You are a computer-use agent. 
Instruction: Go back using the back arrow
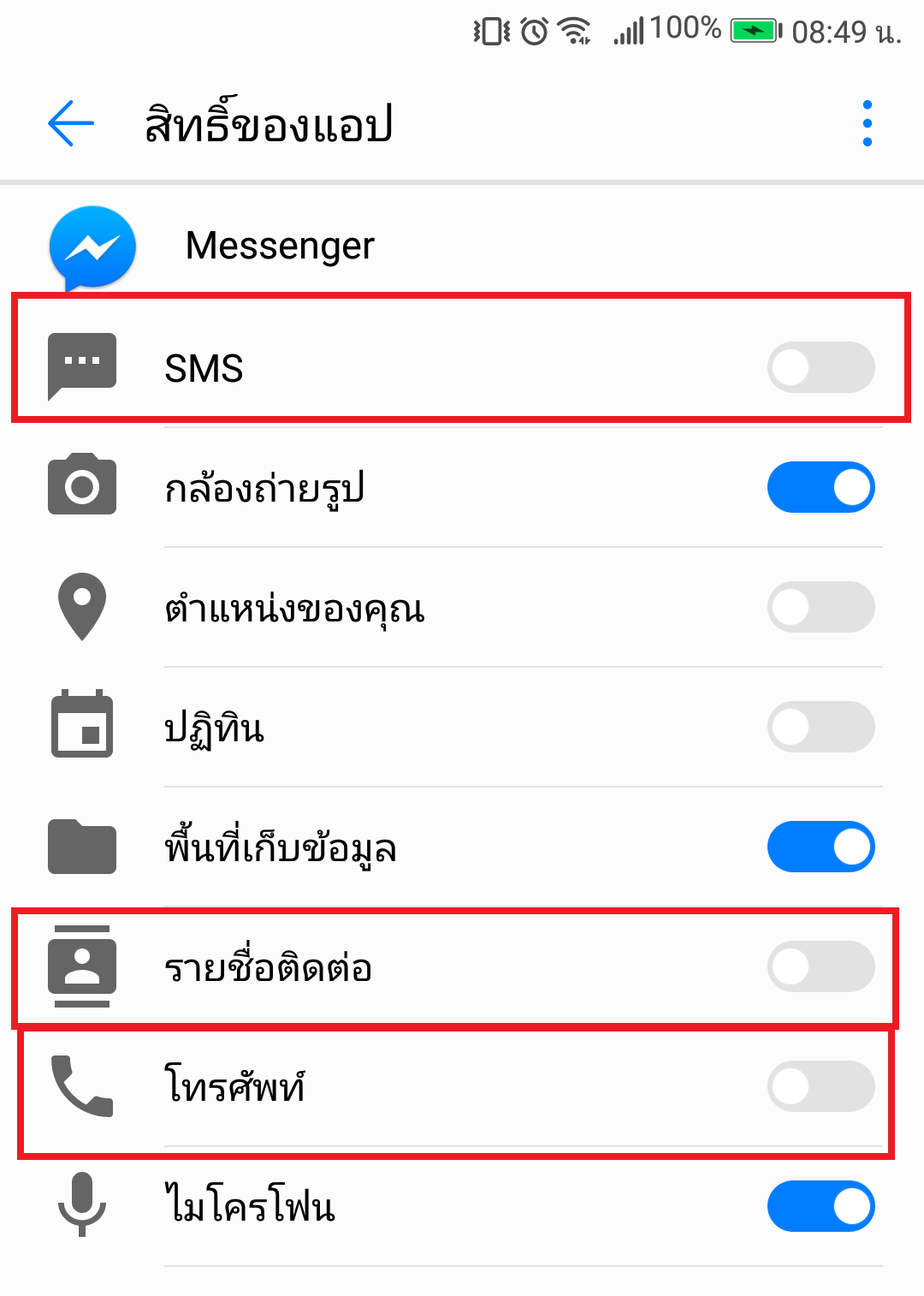[x=71, y=123]
